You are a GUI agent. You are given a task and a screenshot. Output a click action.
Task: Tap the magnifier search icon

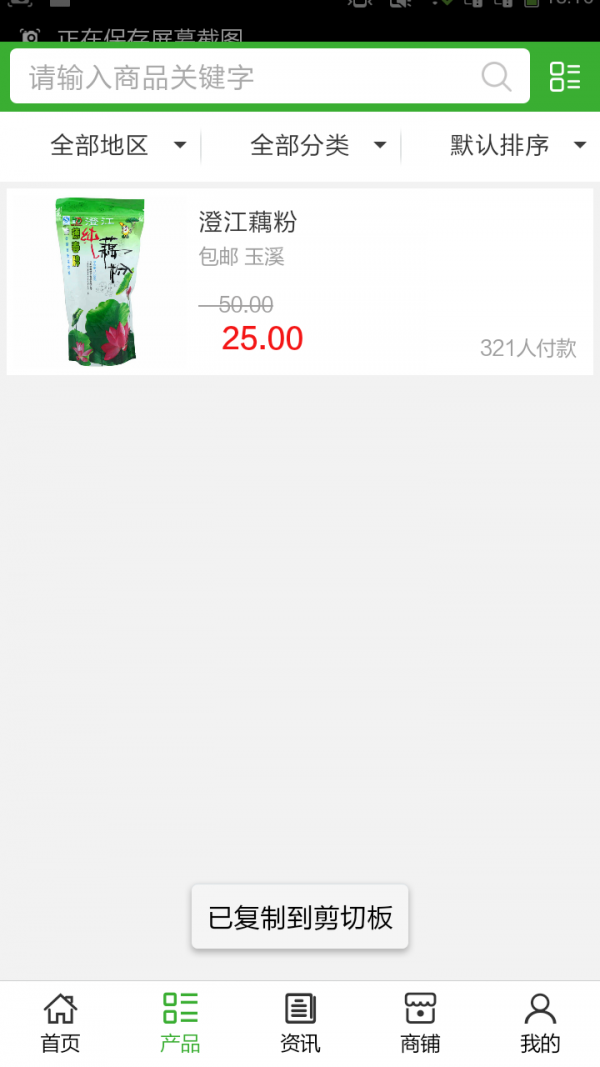pyautogui.click(x=496, y=77)
